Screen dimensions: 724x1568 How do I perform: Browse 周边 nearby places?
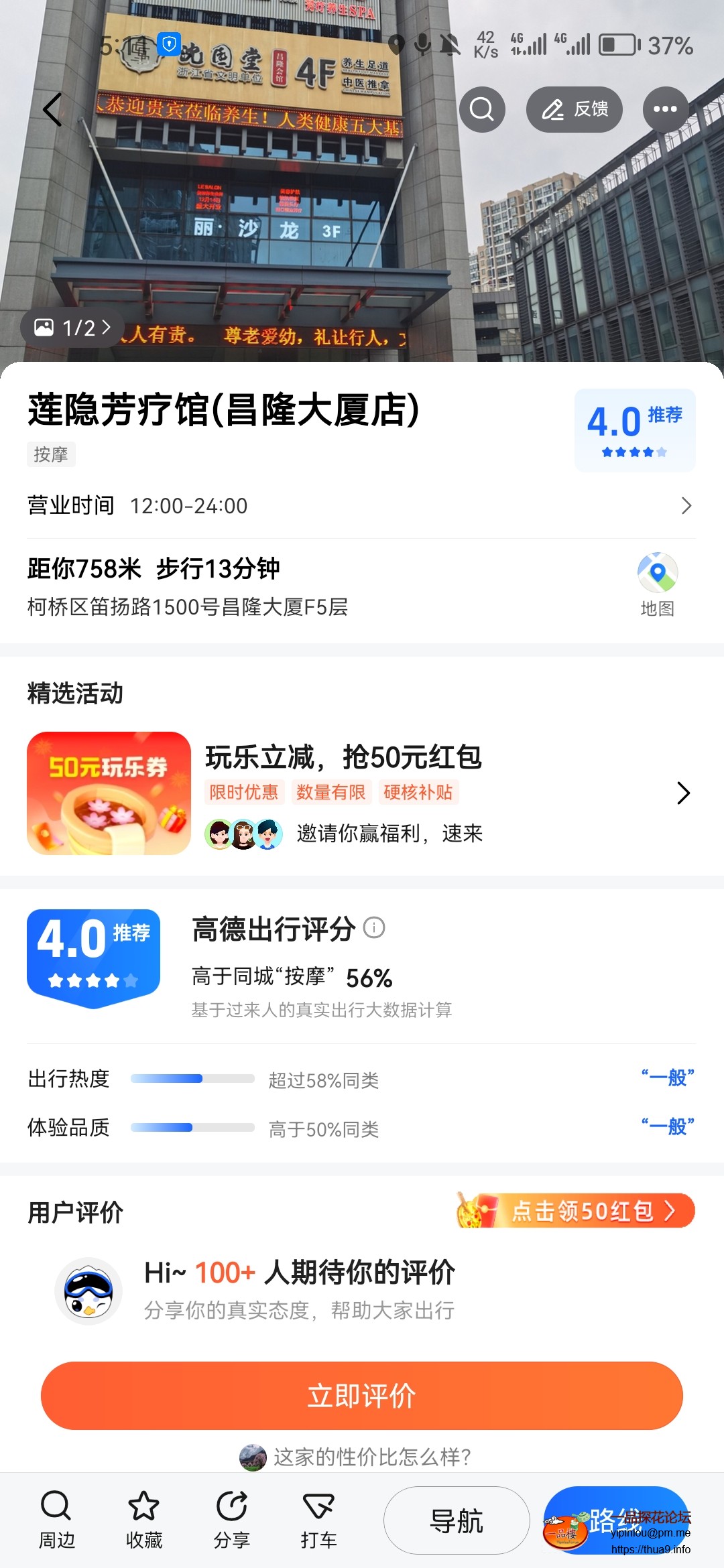56,1520
